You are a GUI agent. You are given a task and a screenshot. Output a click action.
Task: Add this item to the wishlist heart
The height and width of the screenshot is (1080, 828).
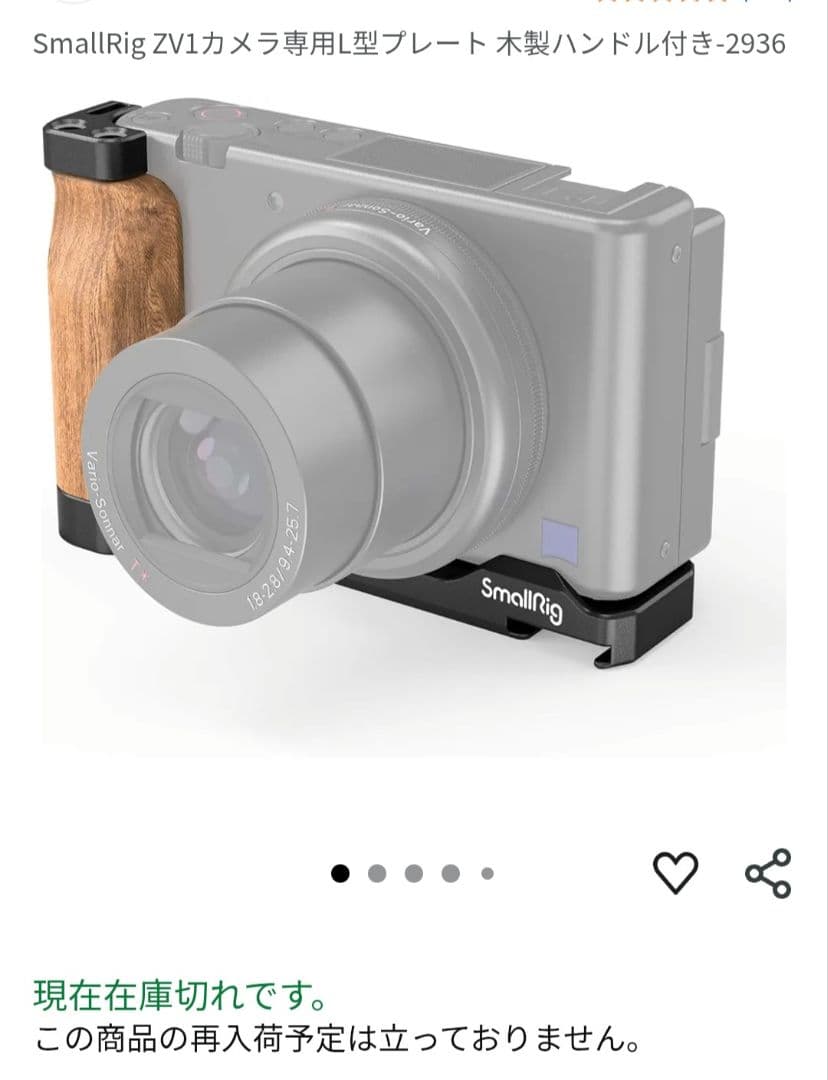[675, 872]
